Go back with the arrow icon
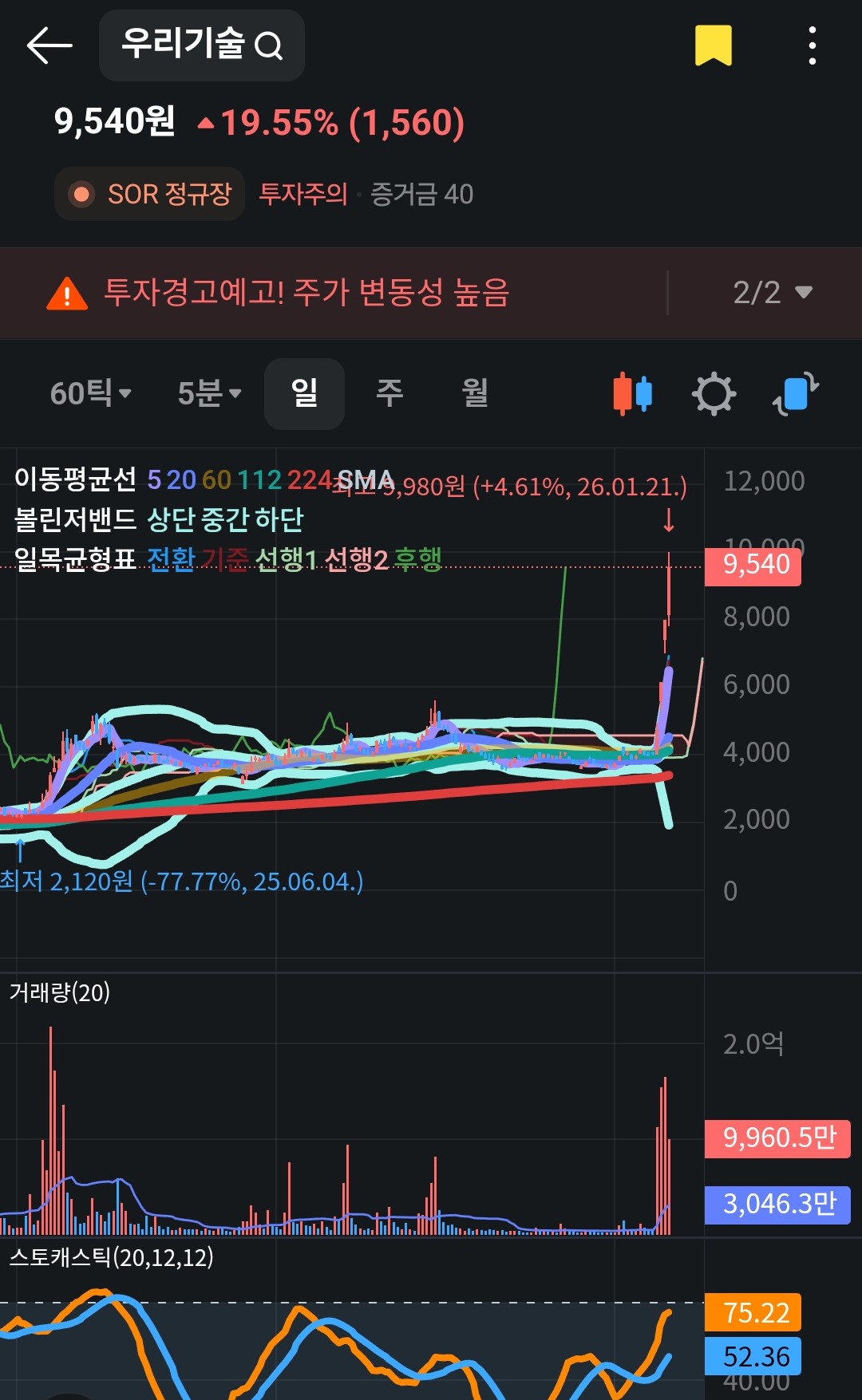Viewport: 862px width, 1400px height. [x=49, y=45]
